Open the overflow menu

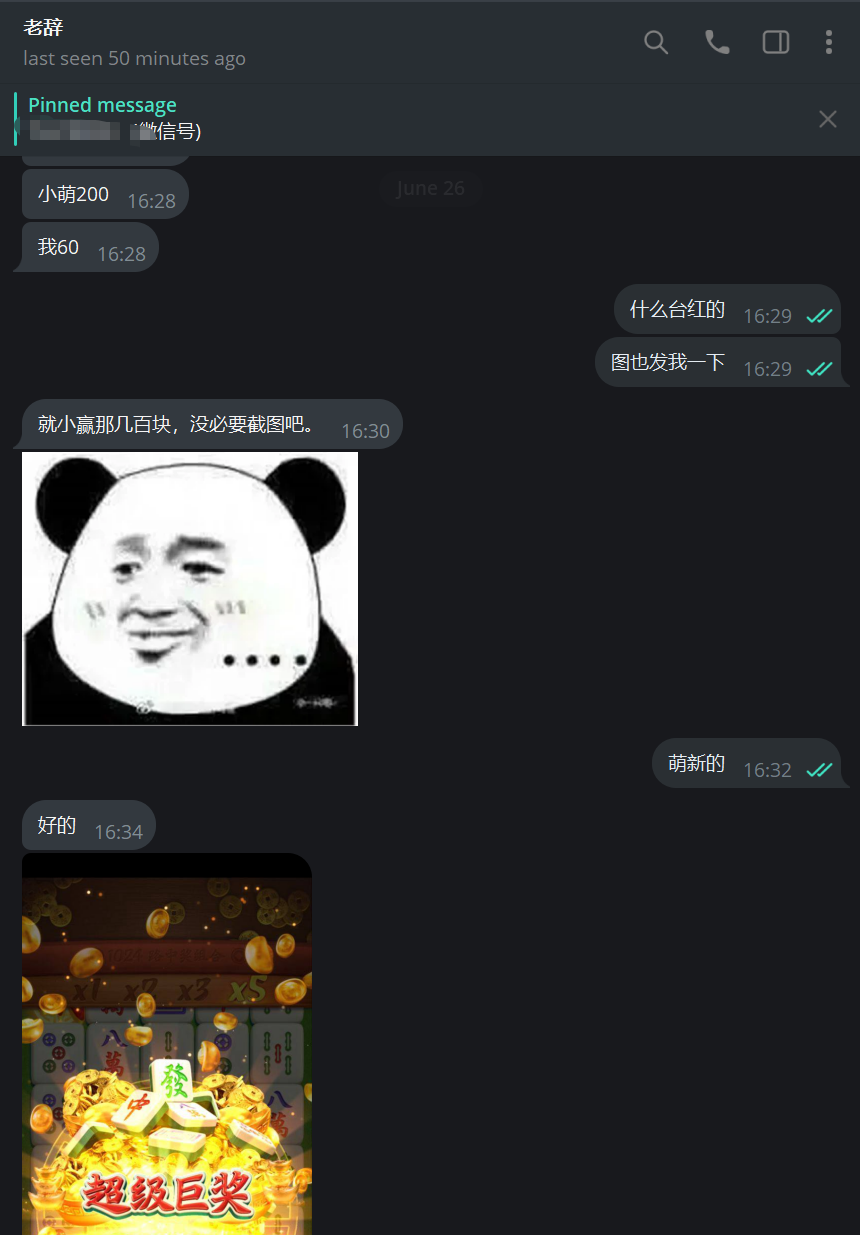coord(828,42)
